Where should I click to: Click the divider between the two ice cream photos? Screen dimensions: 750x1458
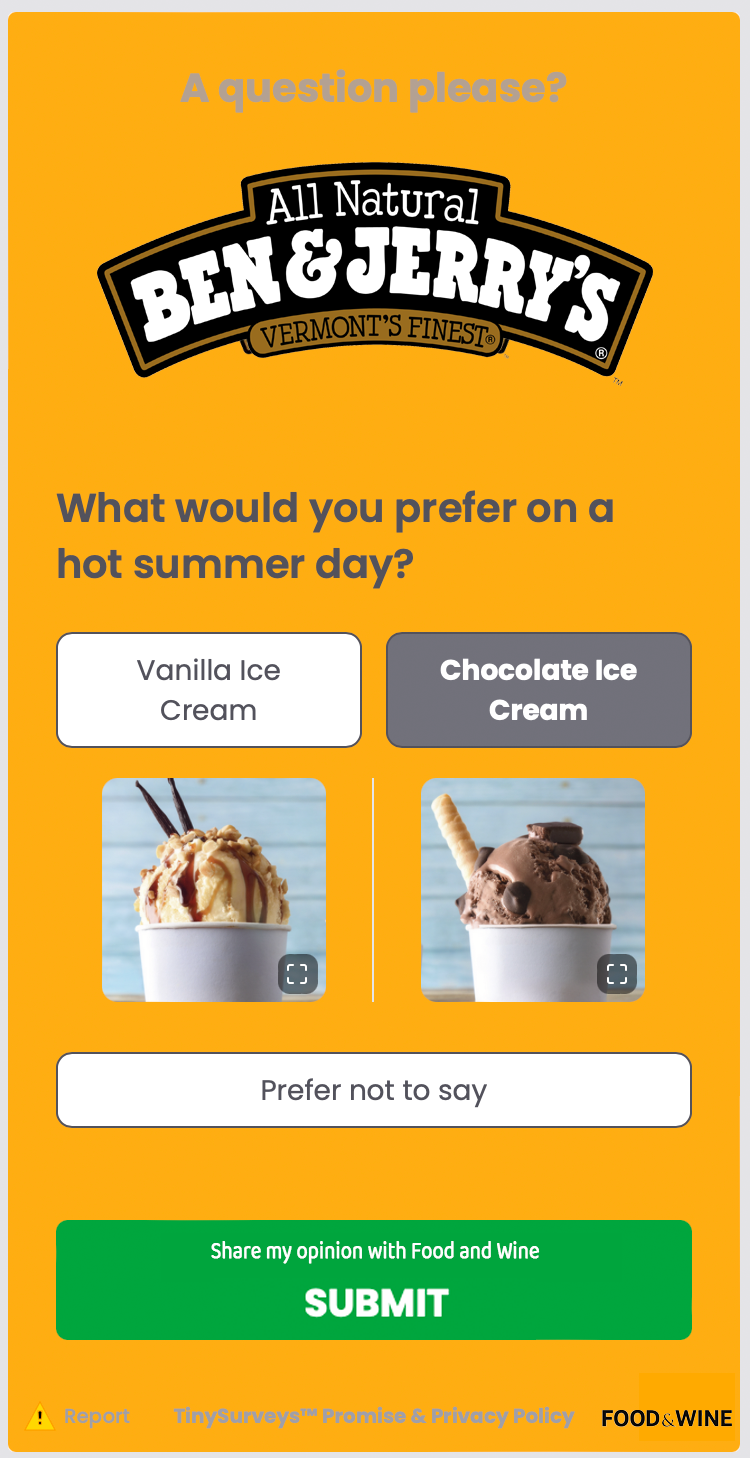click(x=373, y=890)
